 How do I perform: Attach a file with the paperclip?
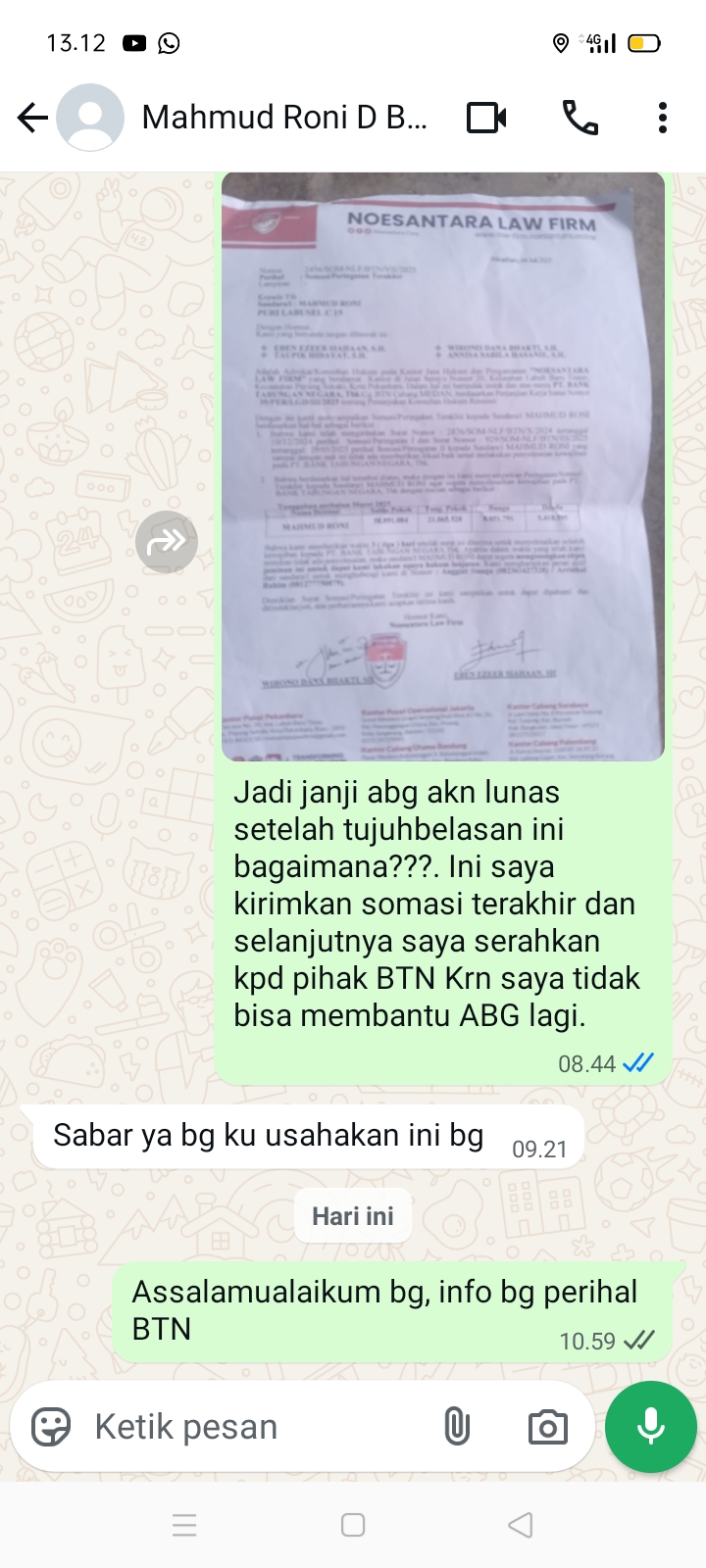point(457,1427)
